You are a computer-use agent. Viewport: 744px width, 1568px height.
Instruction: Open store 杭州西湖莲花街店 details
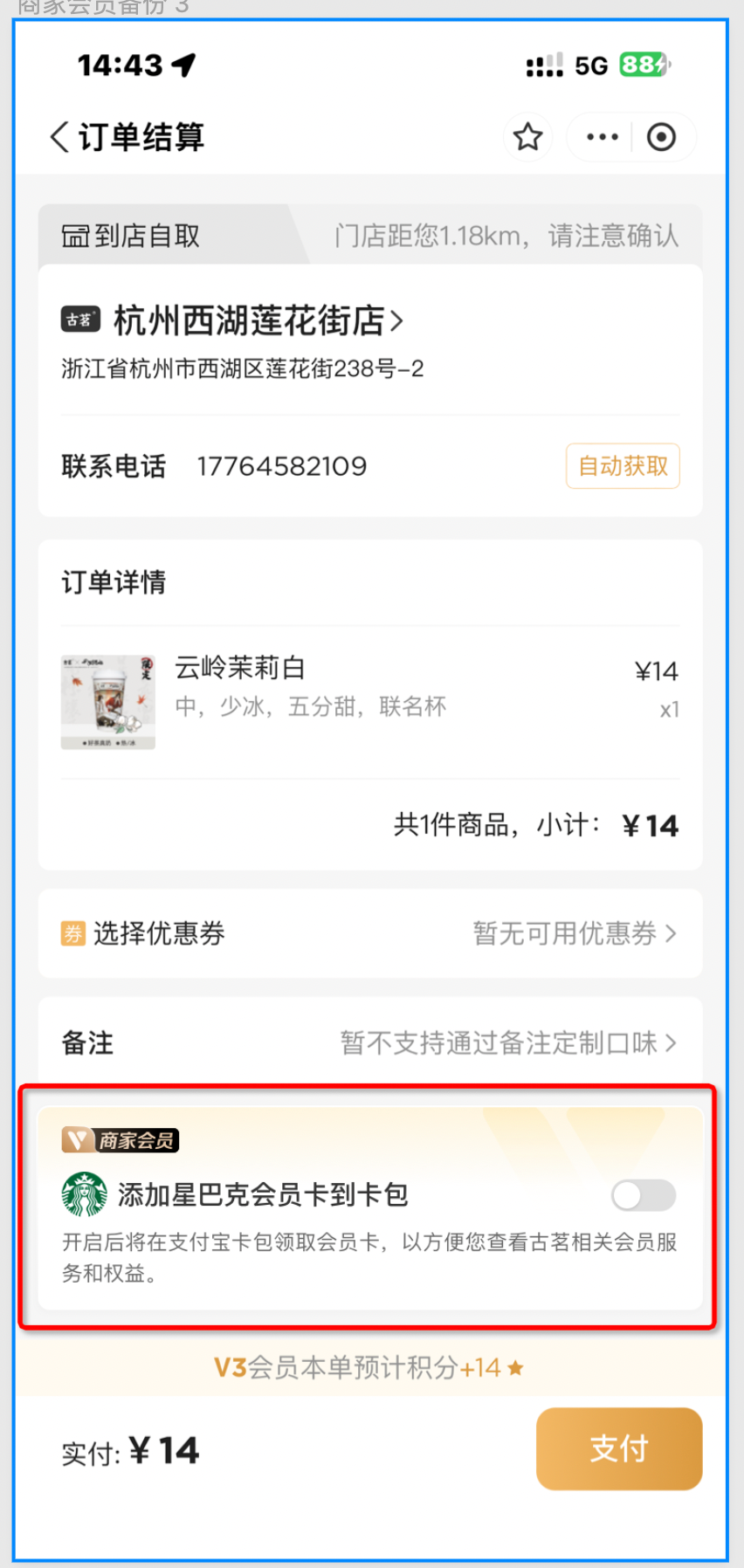pos(258,320)
